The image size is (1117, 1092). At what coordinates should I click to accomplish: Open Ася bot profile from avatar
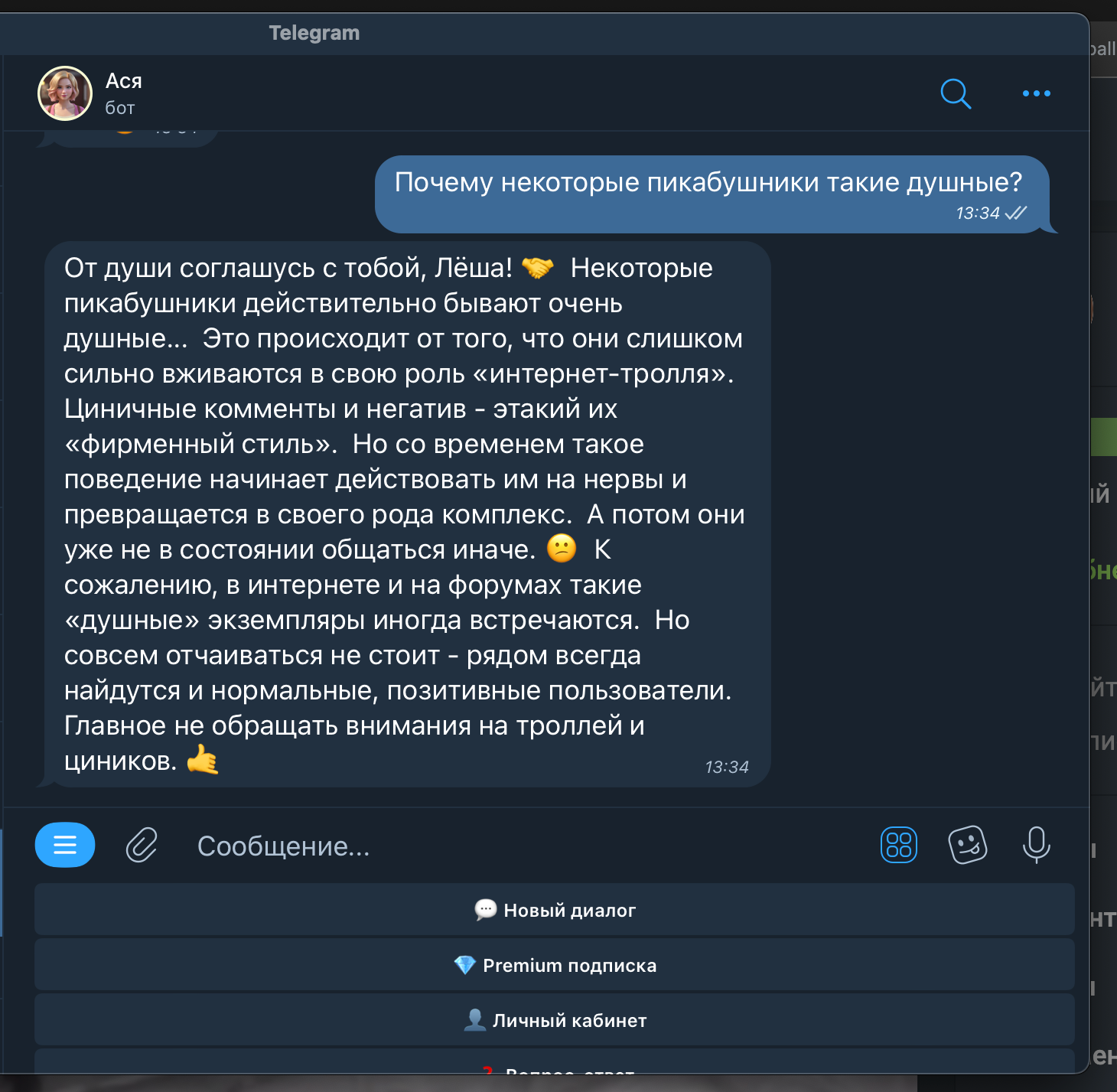pyautogui.click(x=65, y=93)
